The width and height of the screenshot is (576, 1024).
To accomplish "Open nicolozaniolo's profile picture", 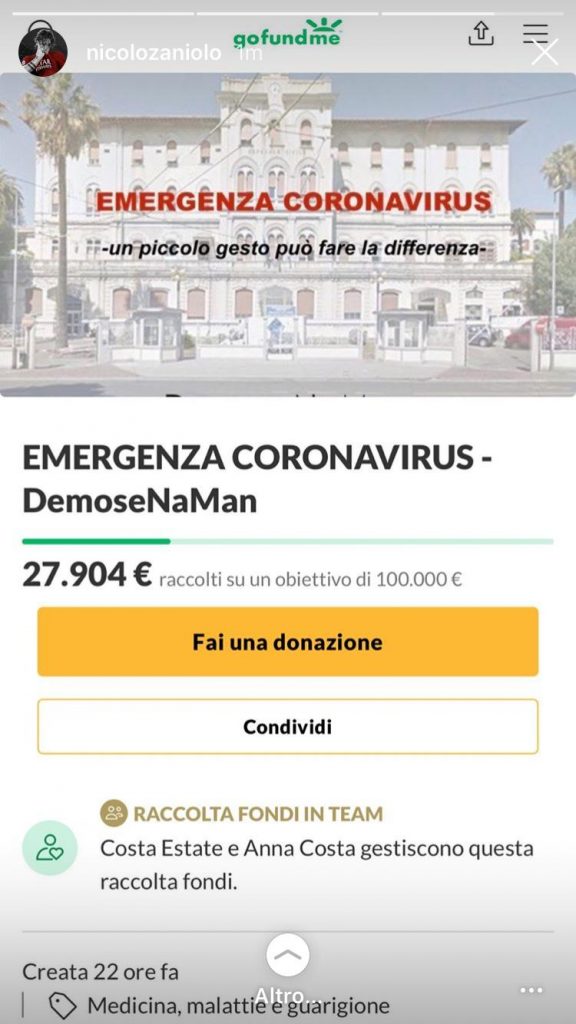I will point(43,52).
